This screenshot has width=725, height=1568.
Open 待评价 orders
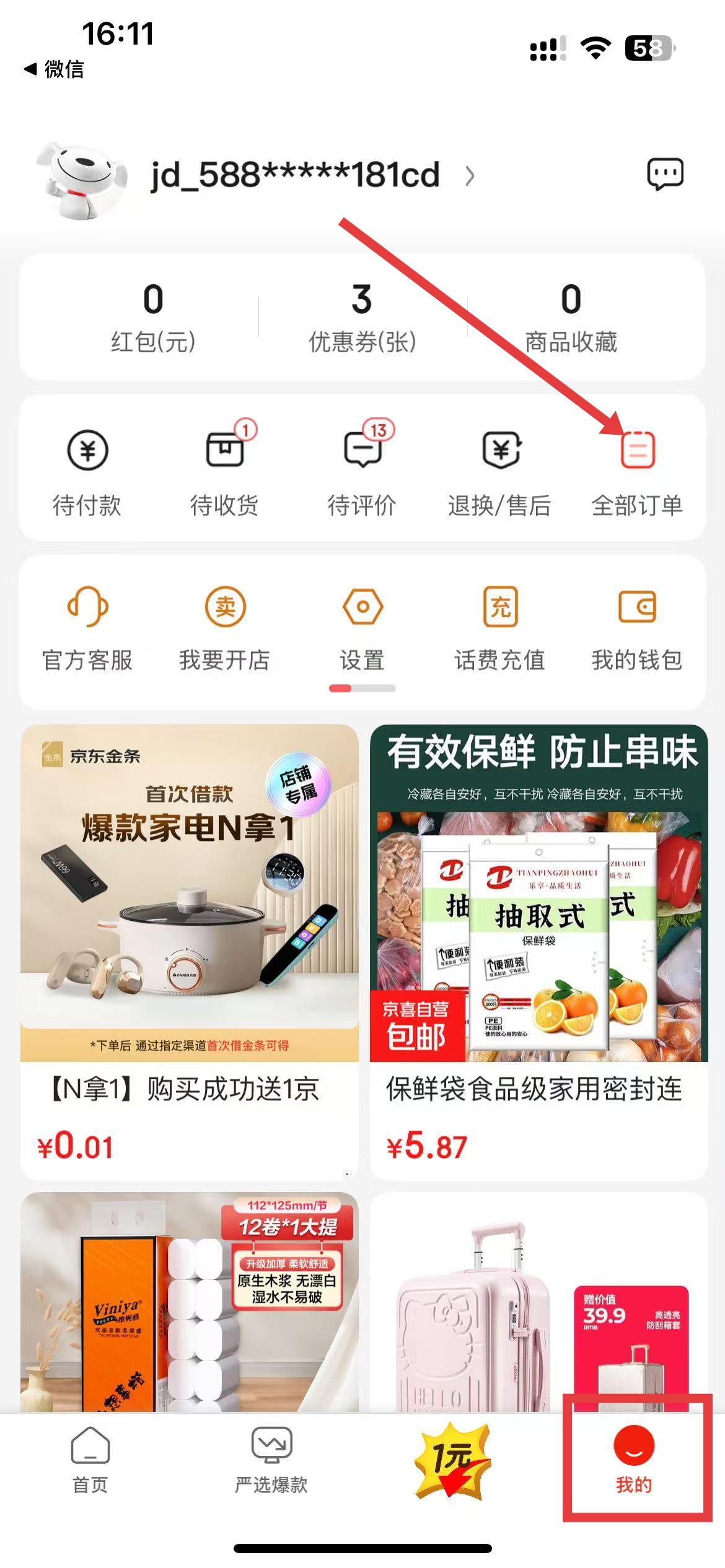click(x=362, y=472)
